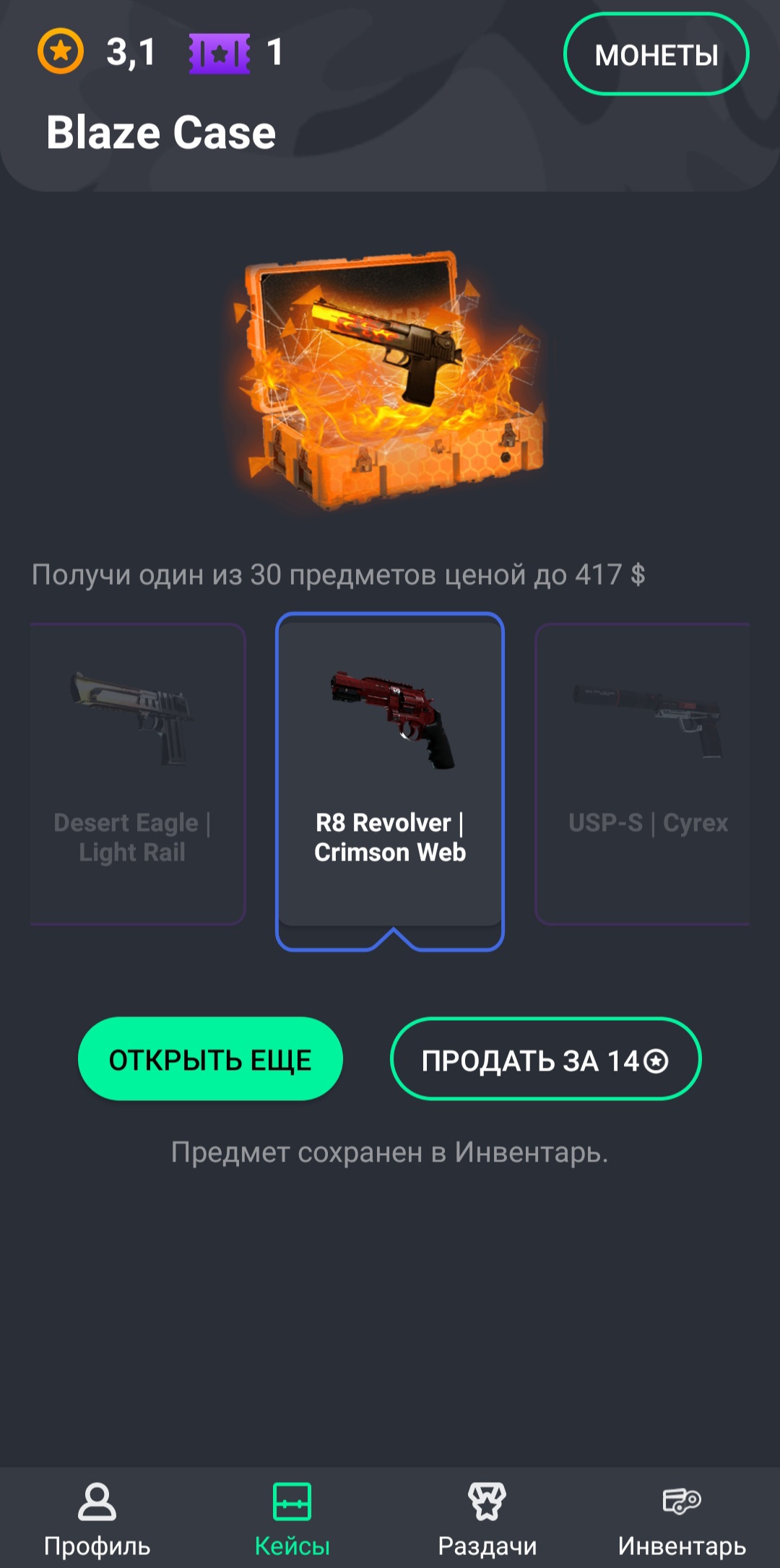Sell the item via ПРОДАТЬ ЗА 14
This screenshot has height=1568, width=780.
tap(545, 1059)
